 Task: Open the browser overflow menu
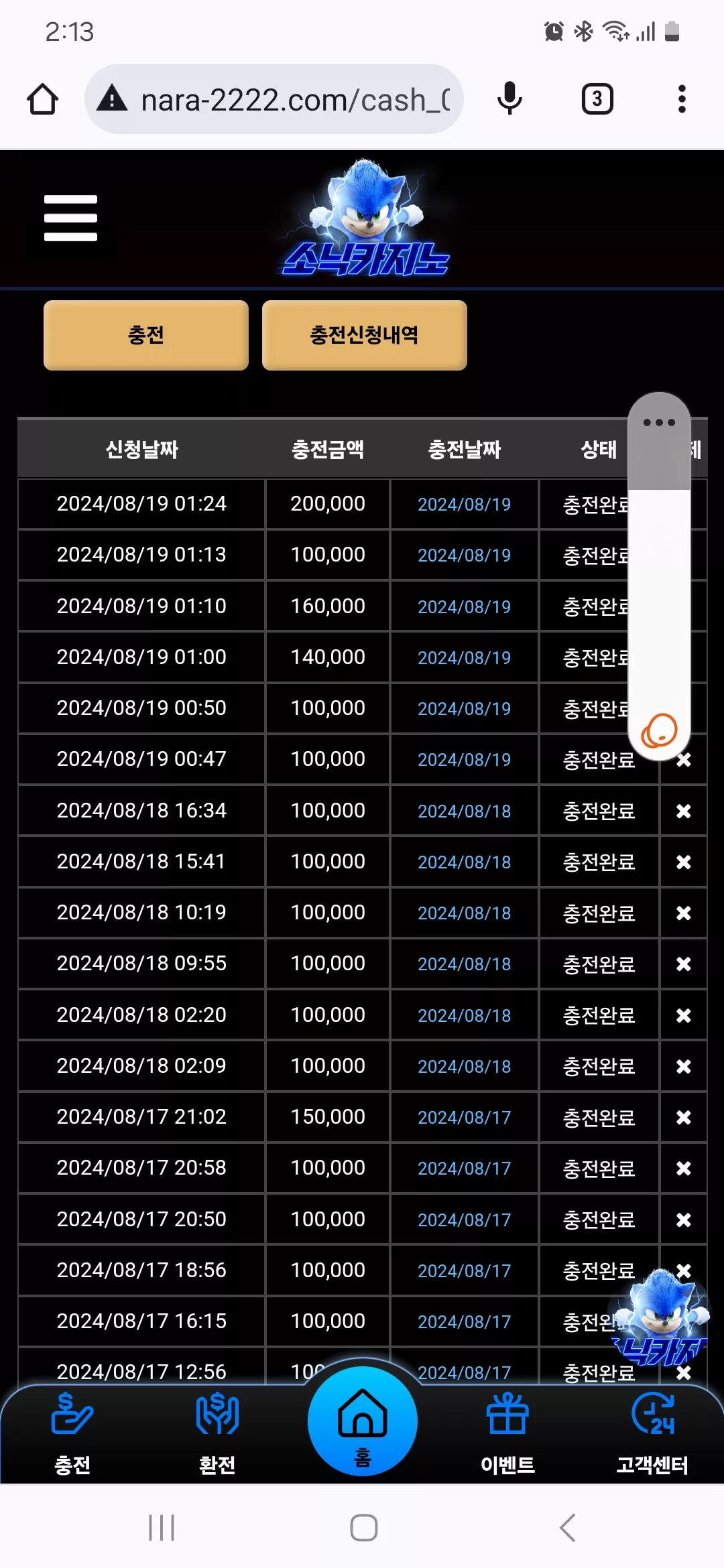click(x=682, y=99)
